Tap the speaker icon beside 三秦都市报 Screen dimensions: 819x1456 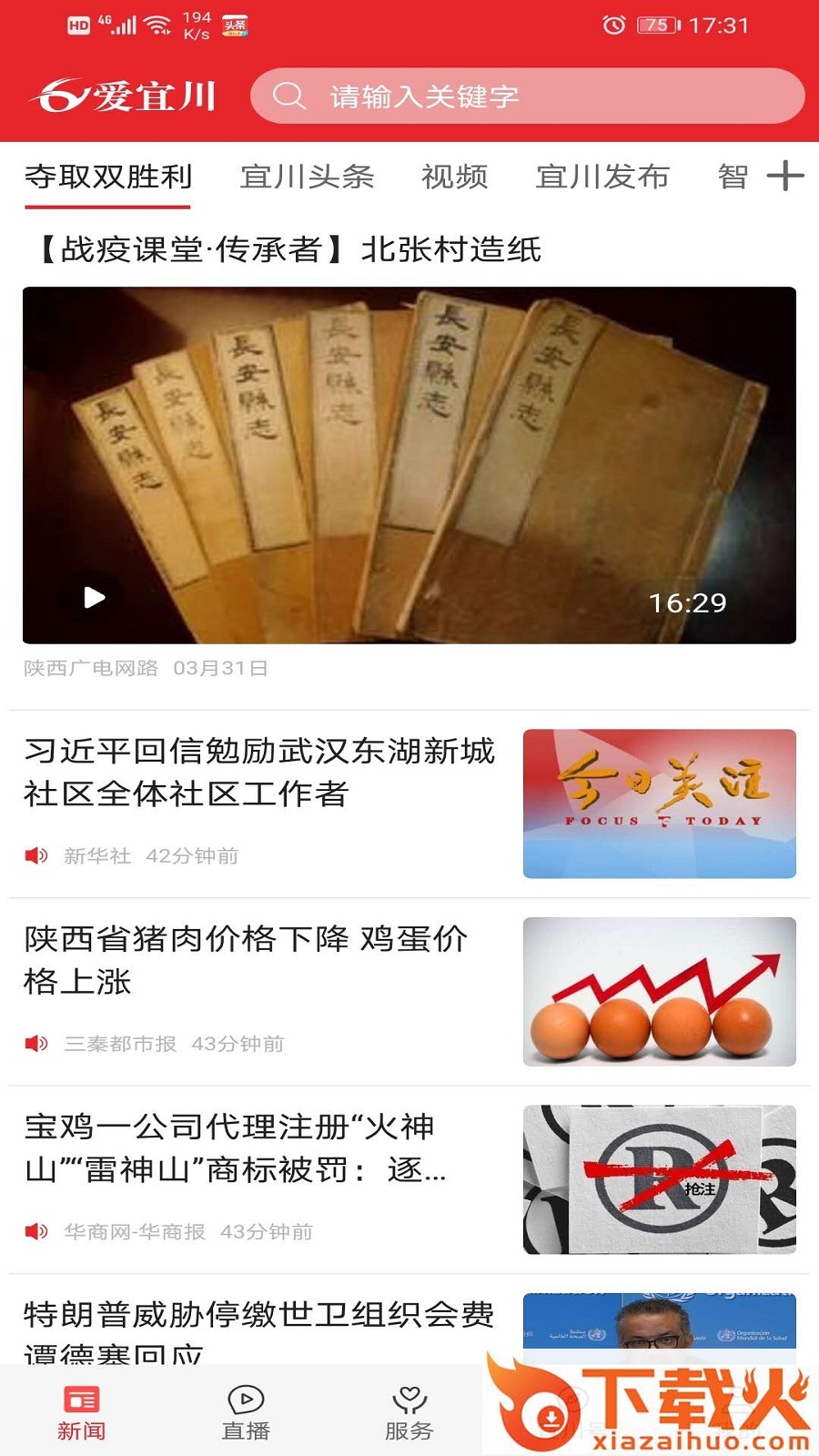pos(35,1044)
